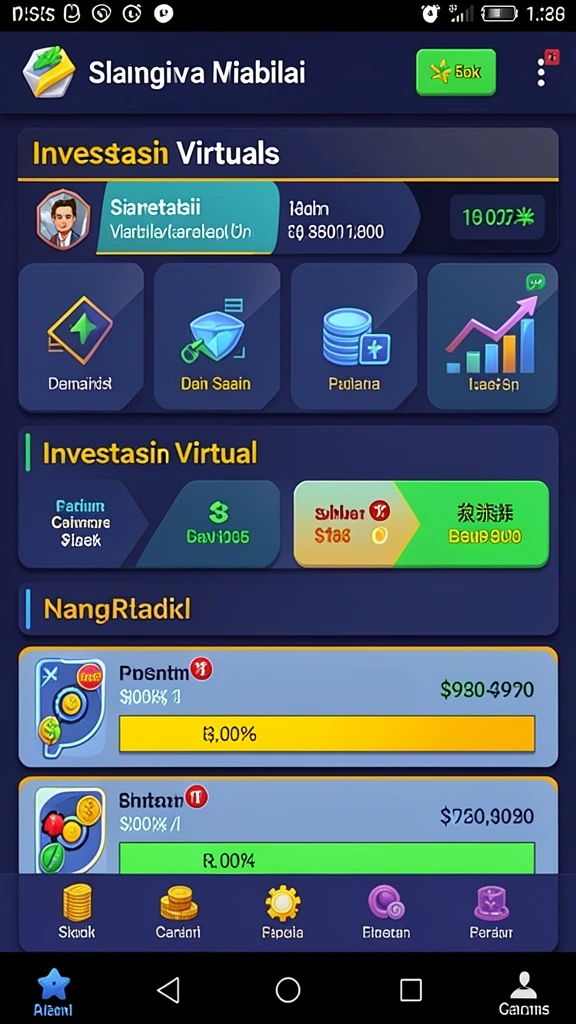Switch to the Elastan tab

386,913
